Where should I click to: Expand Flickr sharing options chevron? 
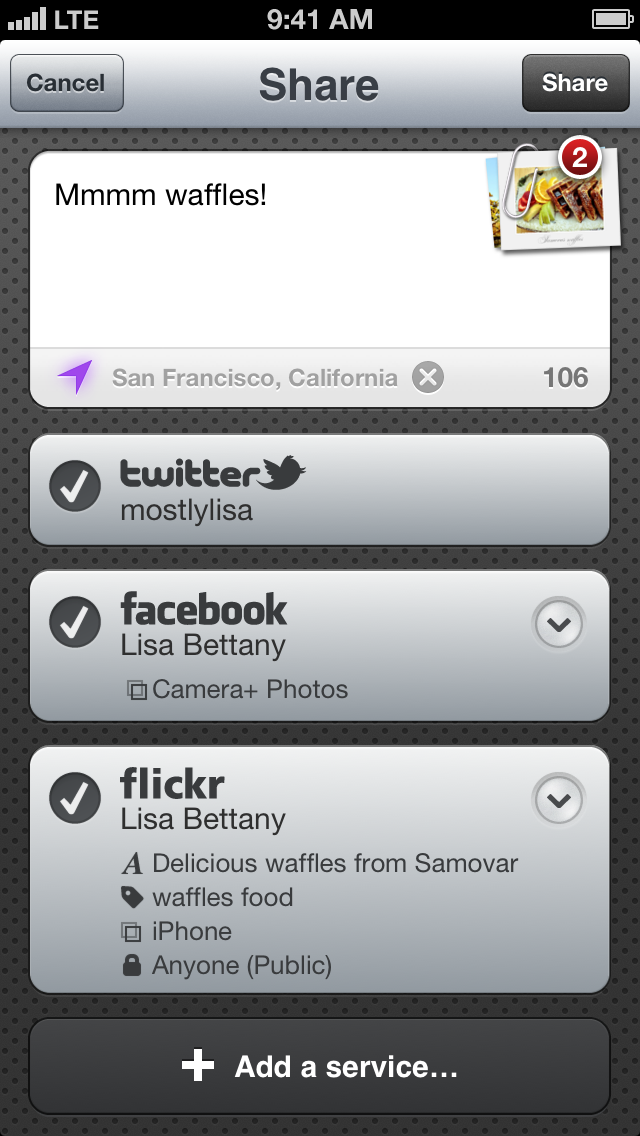558,800
